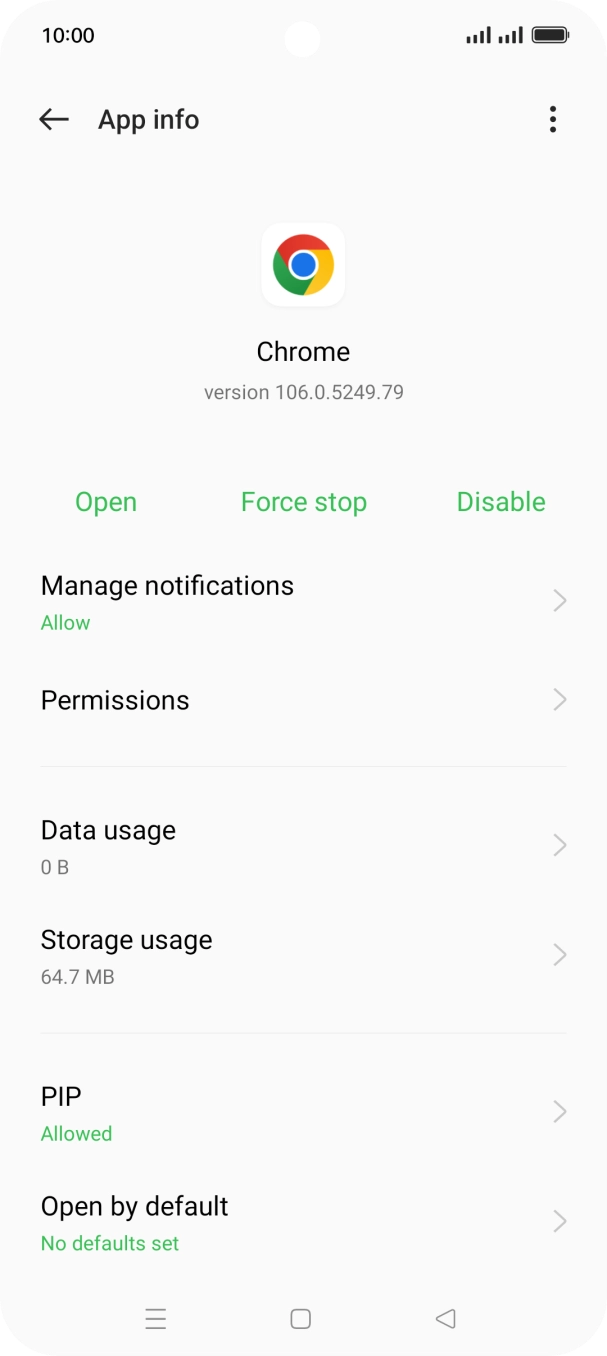Open Storage usage
This screenshot has width=607, height=1356.
tap(304, 956)
